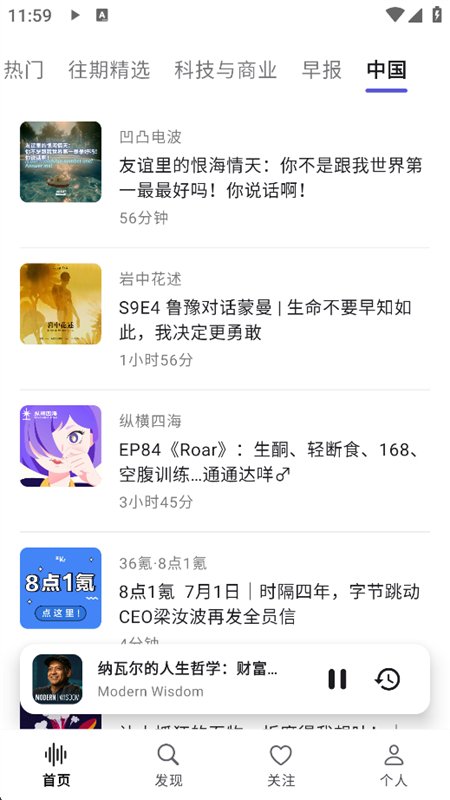Open the 8点1氪 7月1日 episode
The width and height of the screenshot is (450, 800).
pyautogui.click(x=225, y=592)
